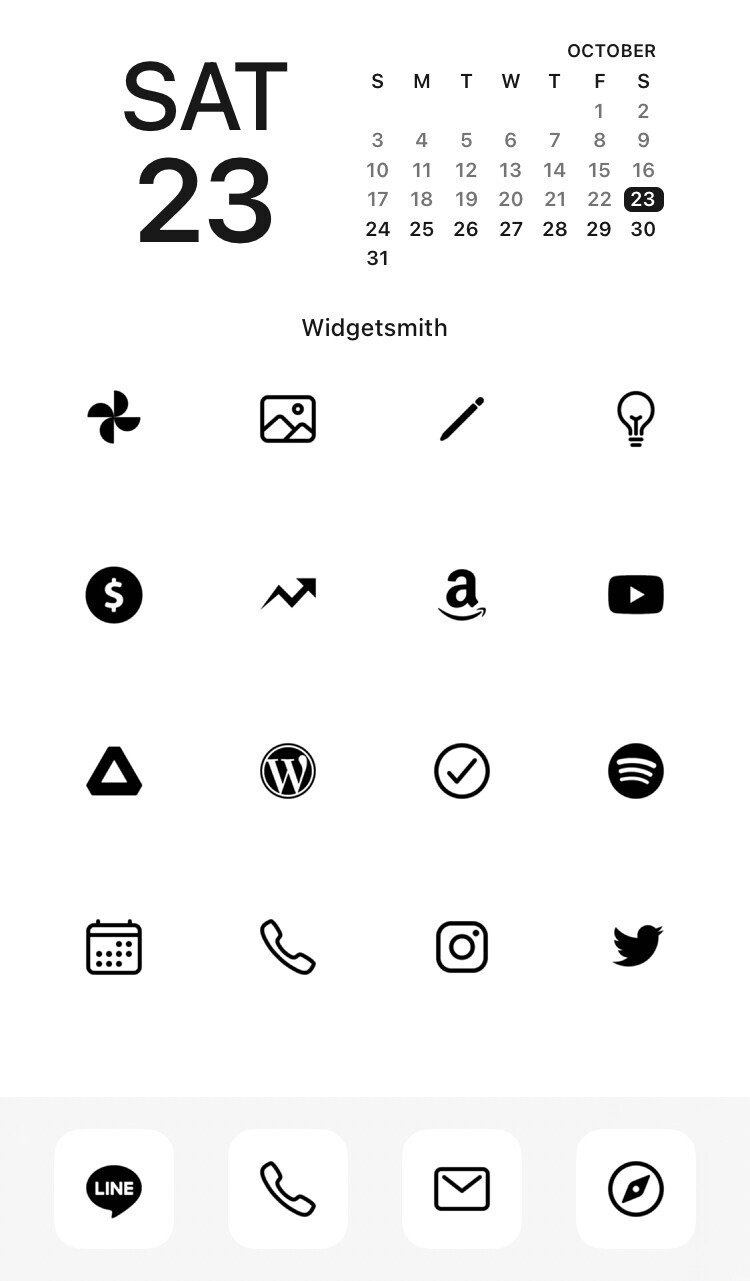Launch the Amazon app
The width and height of the screenshot is (750, 1281).
click(462, 595)
